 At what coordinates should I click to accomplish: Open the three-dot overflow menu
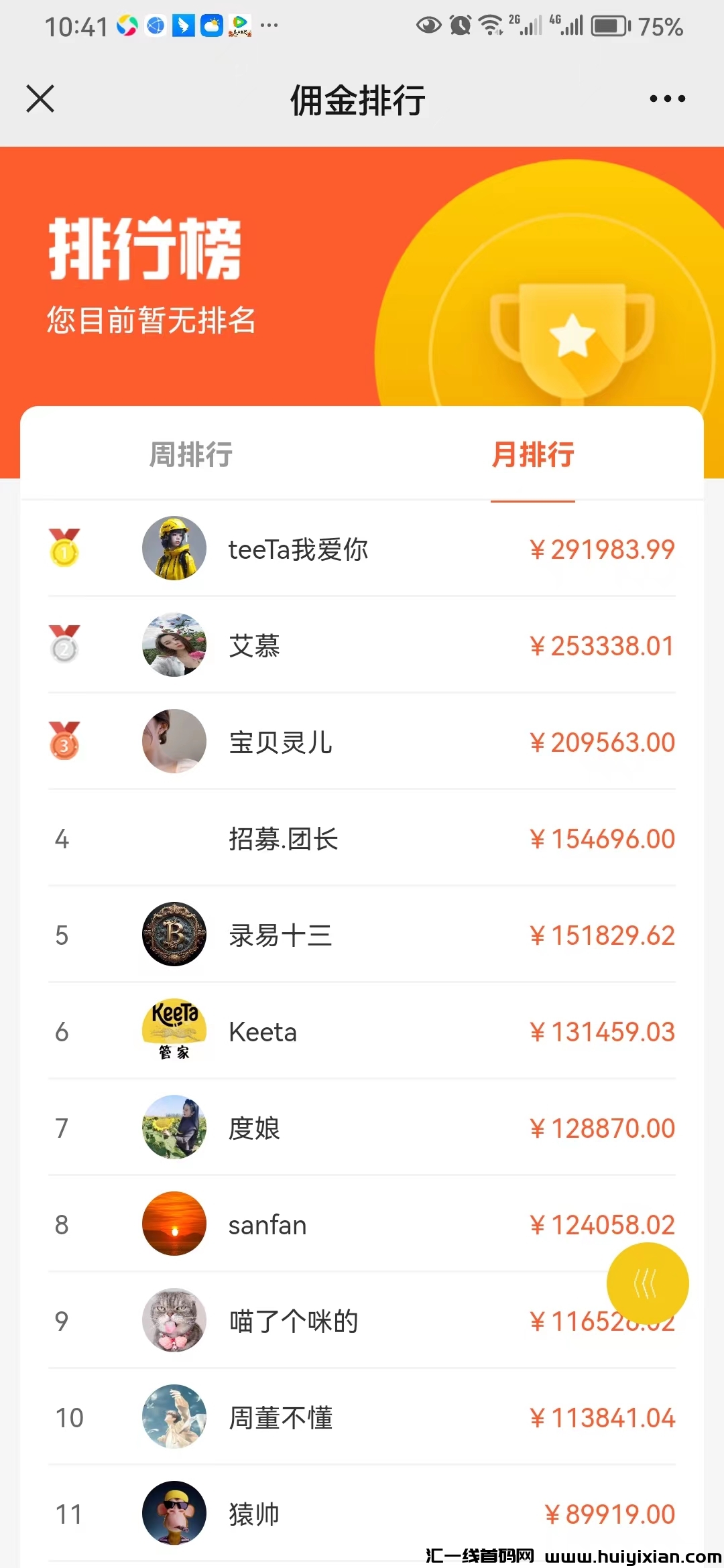[x=667, y=99]
